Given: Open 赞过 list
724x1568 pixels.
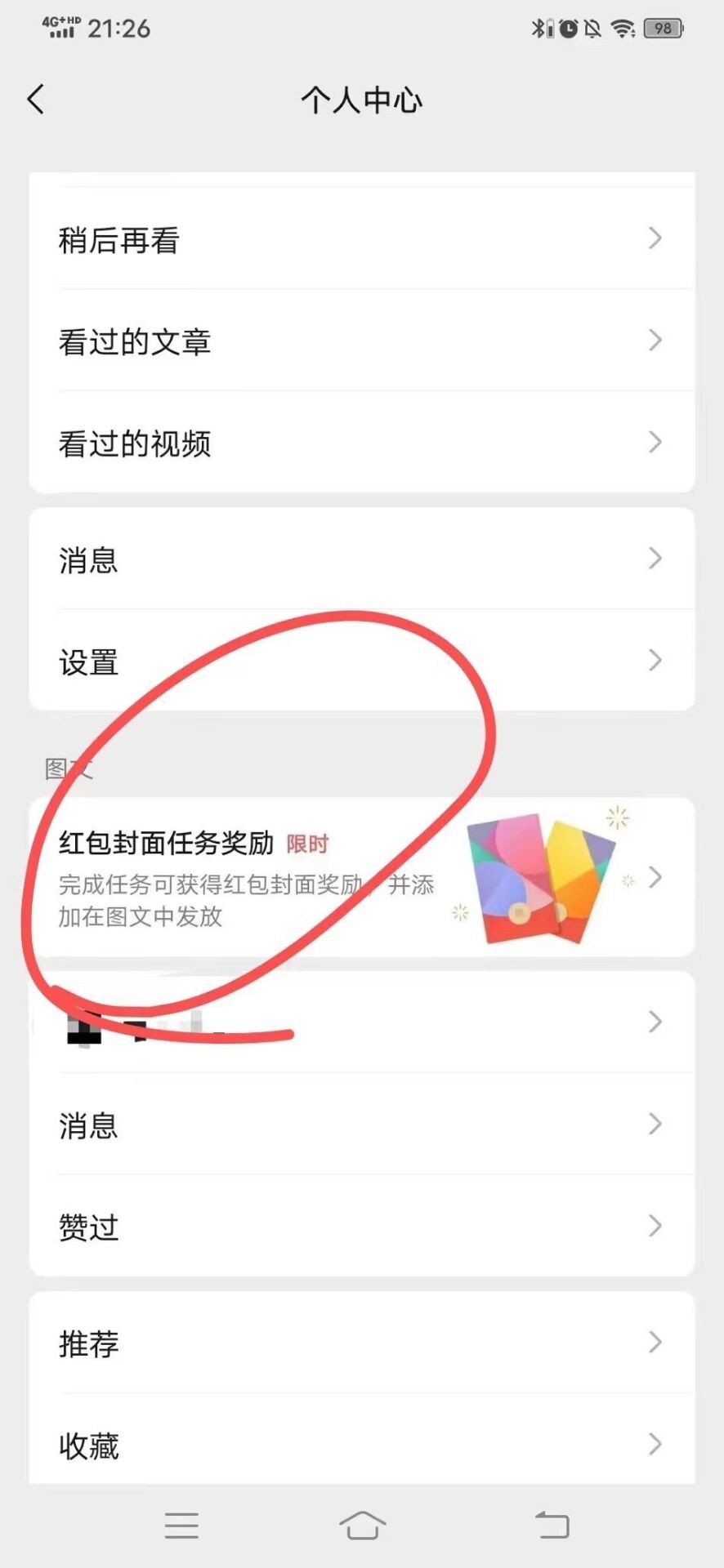Looking at the screenshot, I should point(361,1227).
